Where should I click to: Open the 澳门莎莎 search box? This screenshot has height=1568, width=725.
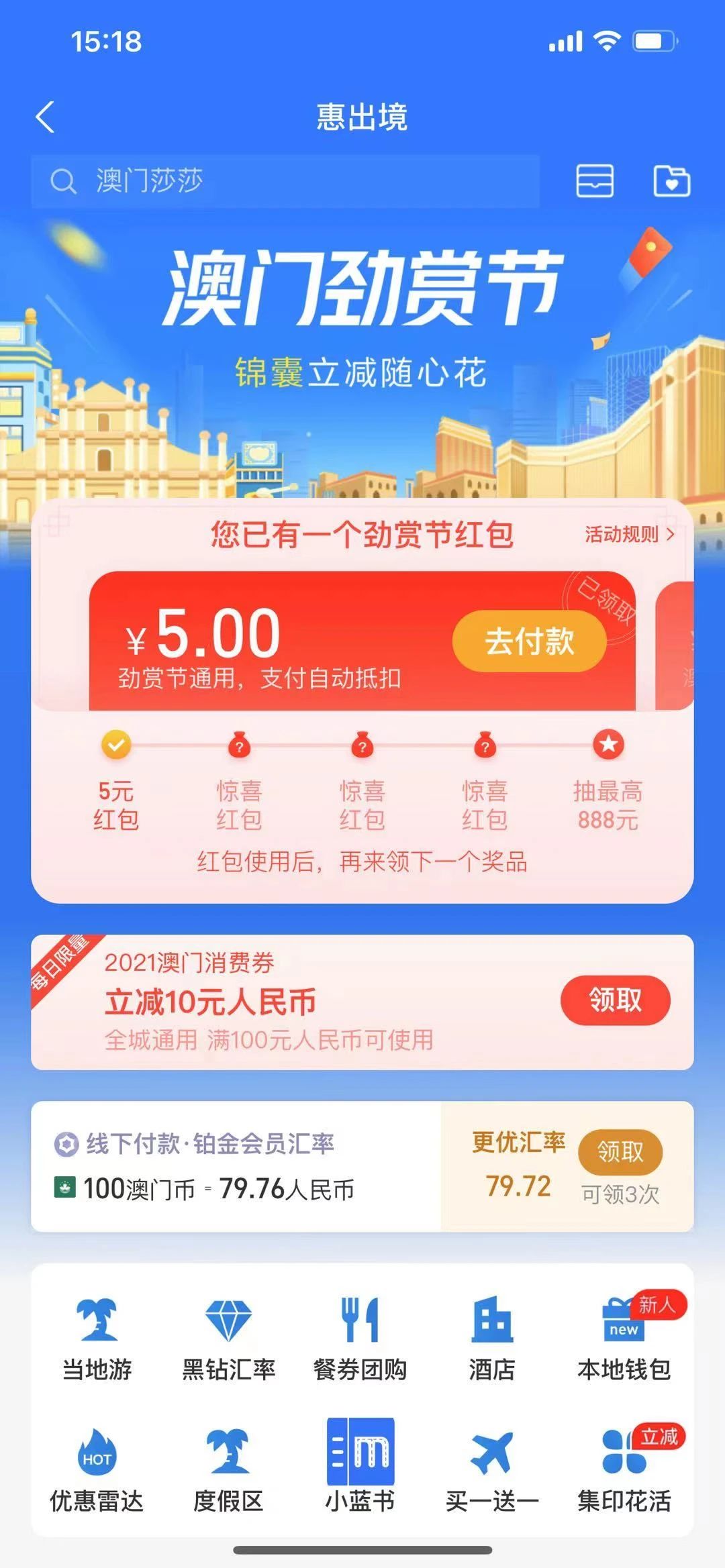pos(285,181)
